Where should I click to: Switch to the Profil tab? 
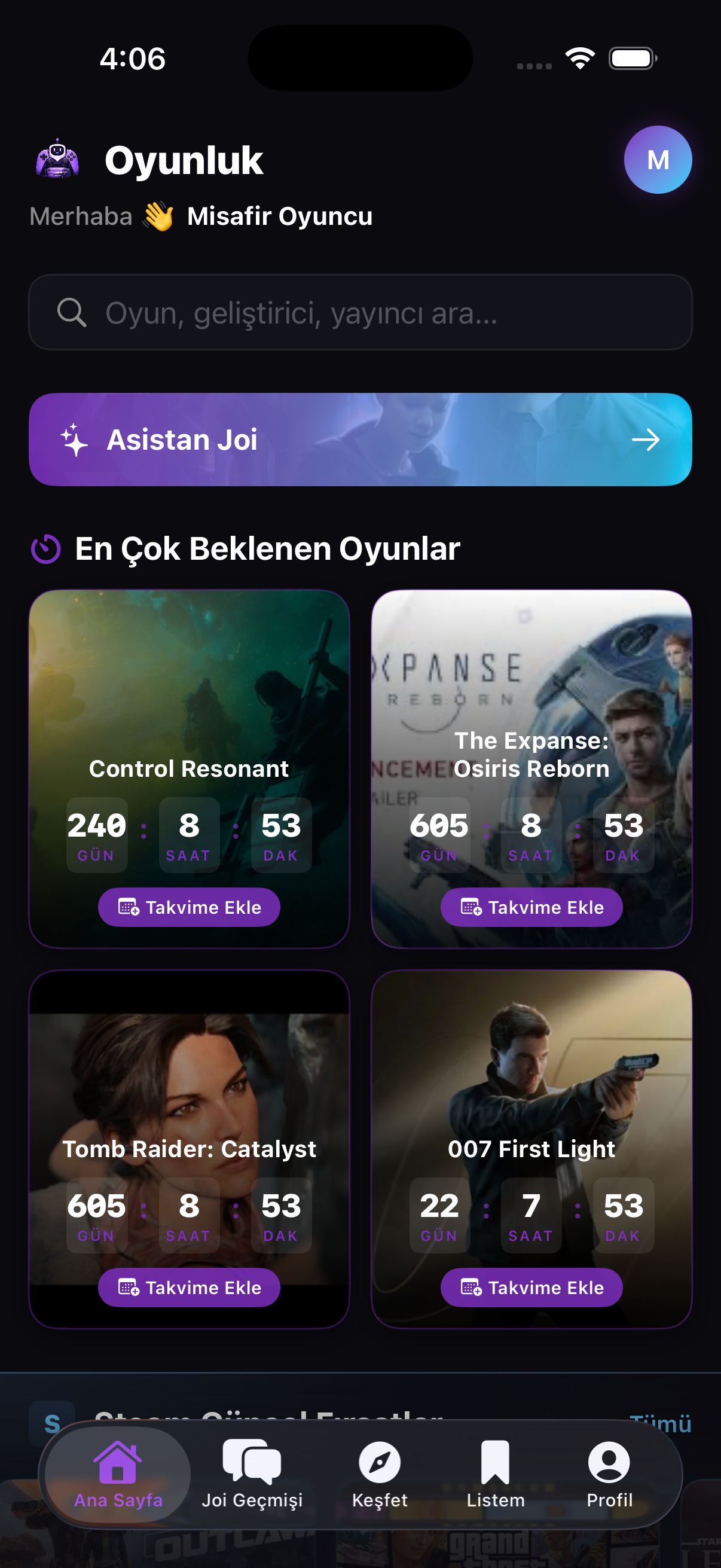609,1474
